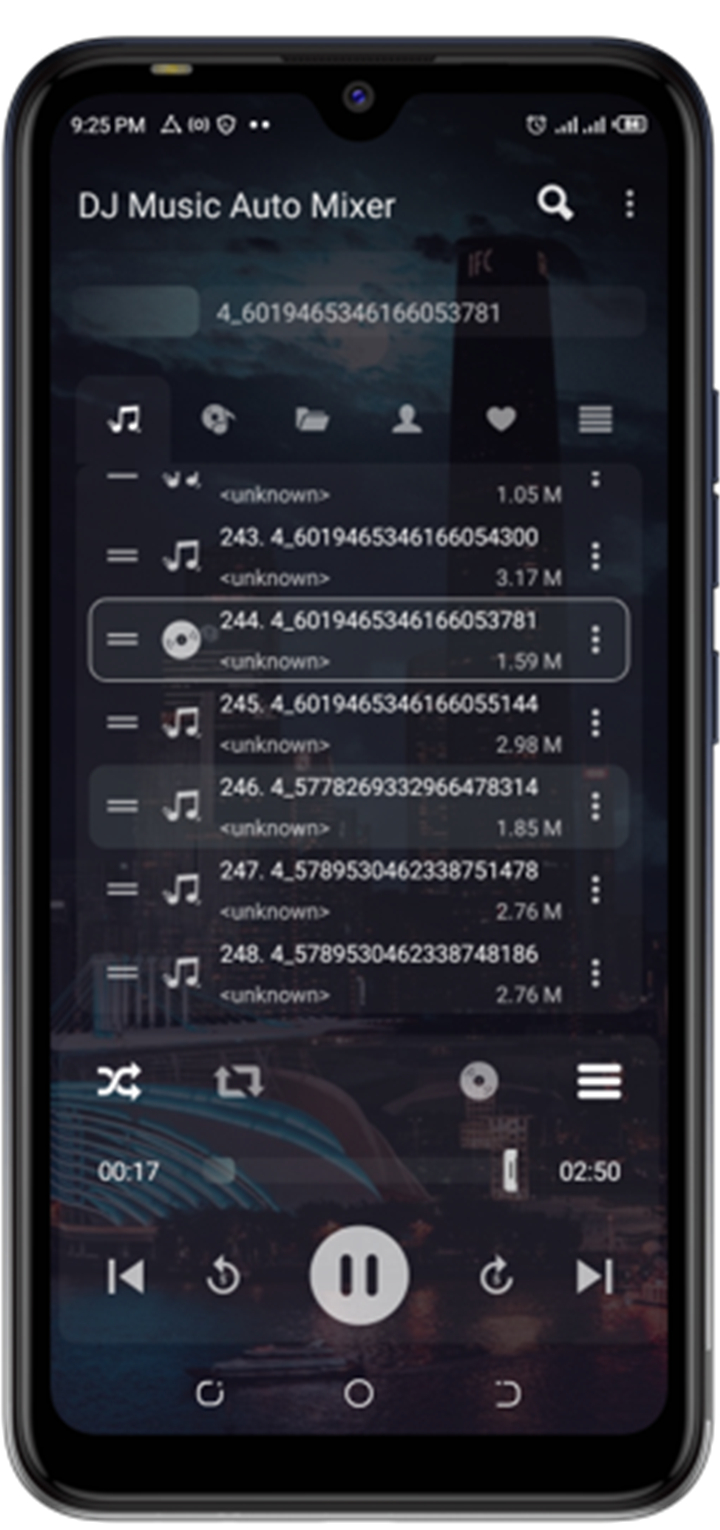Play track 245. 4_6019465346166055144
720x1530 pixels.
click(x=360, y=723)
